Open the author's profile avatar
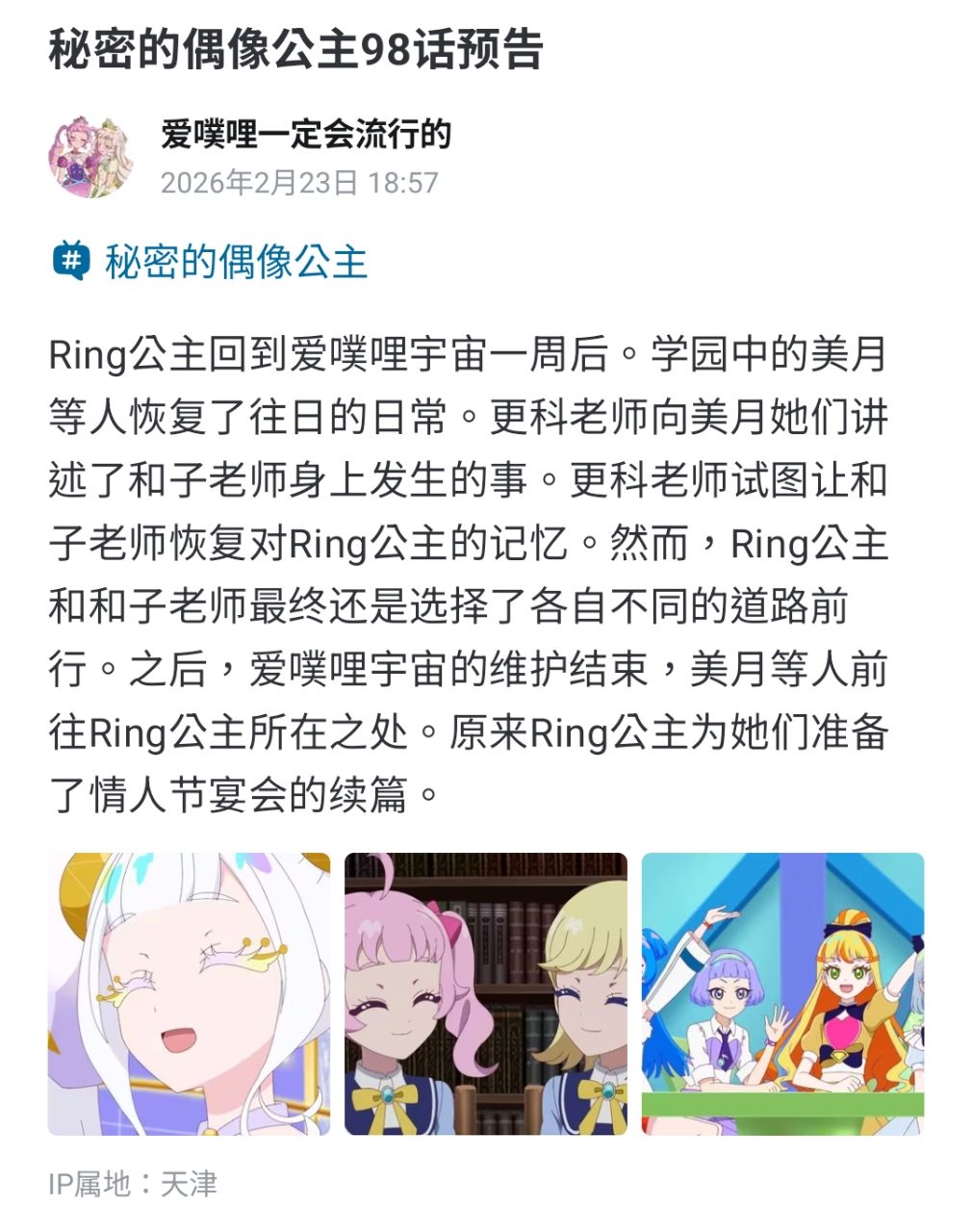This screenshot has width=972, height=1232. (x=90, y=157)
